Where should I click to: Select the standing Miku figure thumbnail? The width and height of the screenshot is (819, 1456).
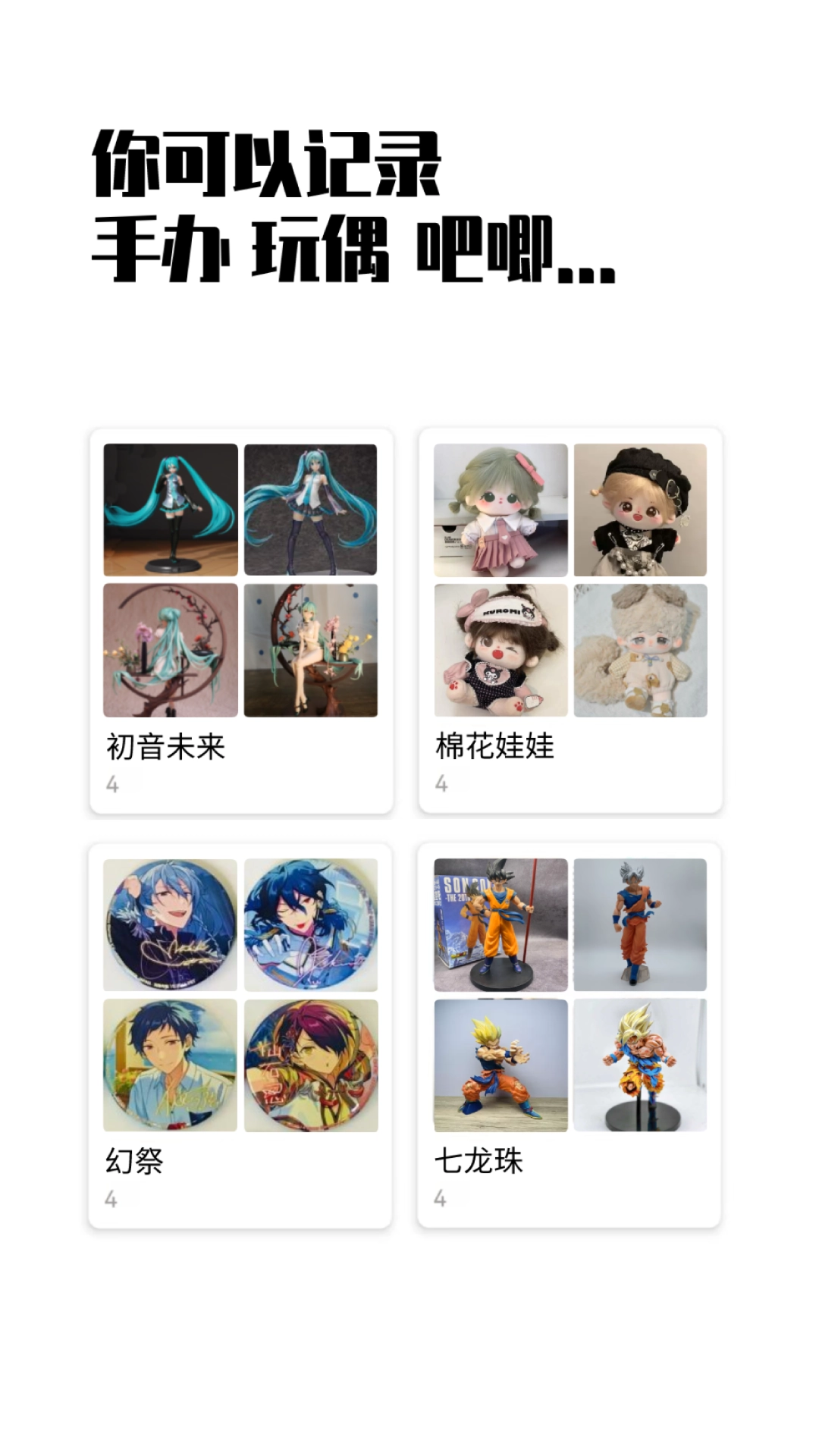pos(173,510)
